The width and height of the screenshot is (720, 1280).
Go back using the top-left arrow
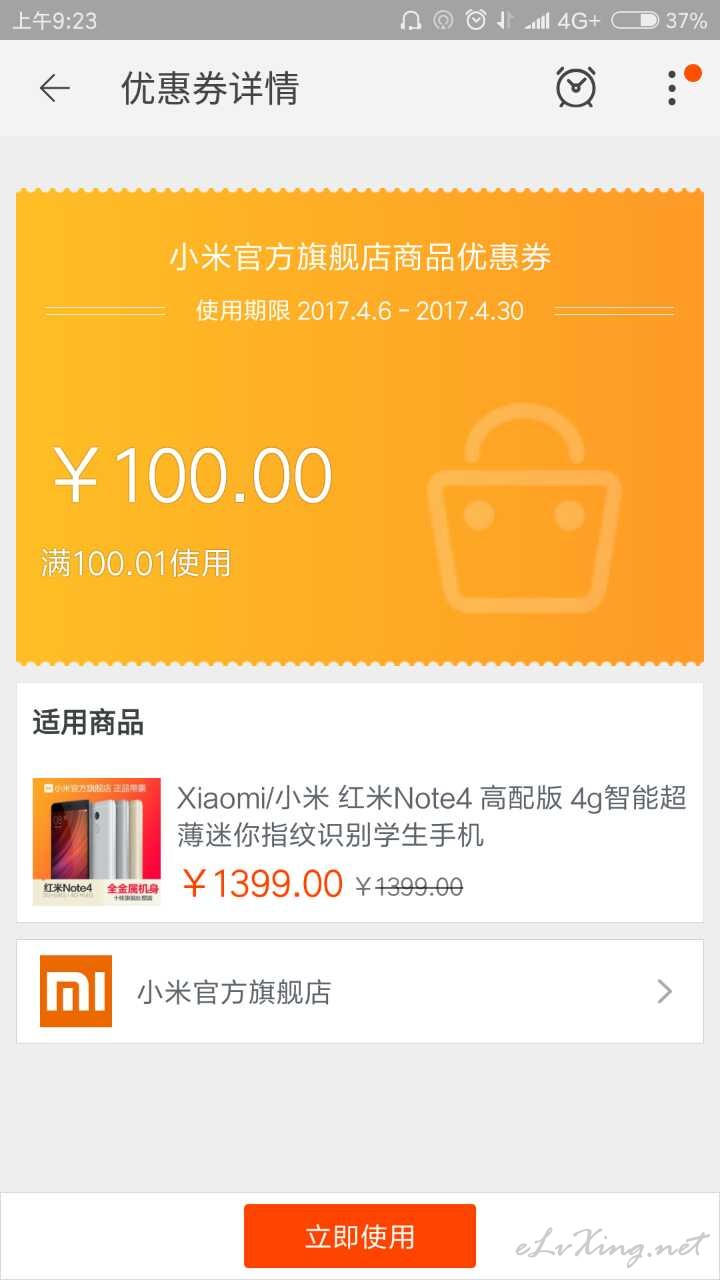[x=55, y=89]
